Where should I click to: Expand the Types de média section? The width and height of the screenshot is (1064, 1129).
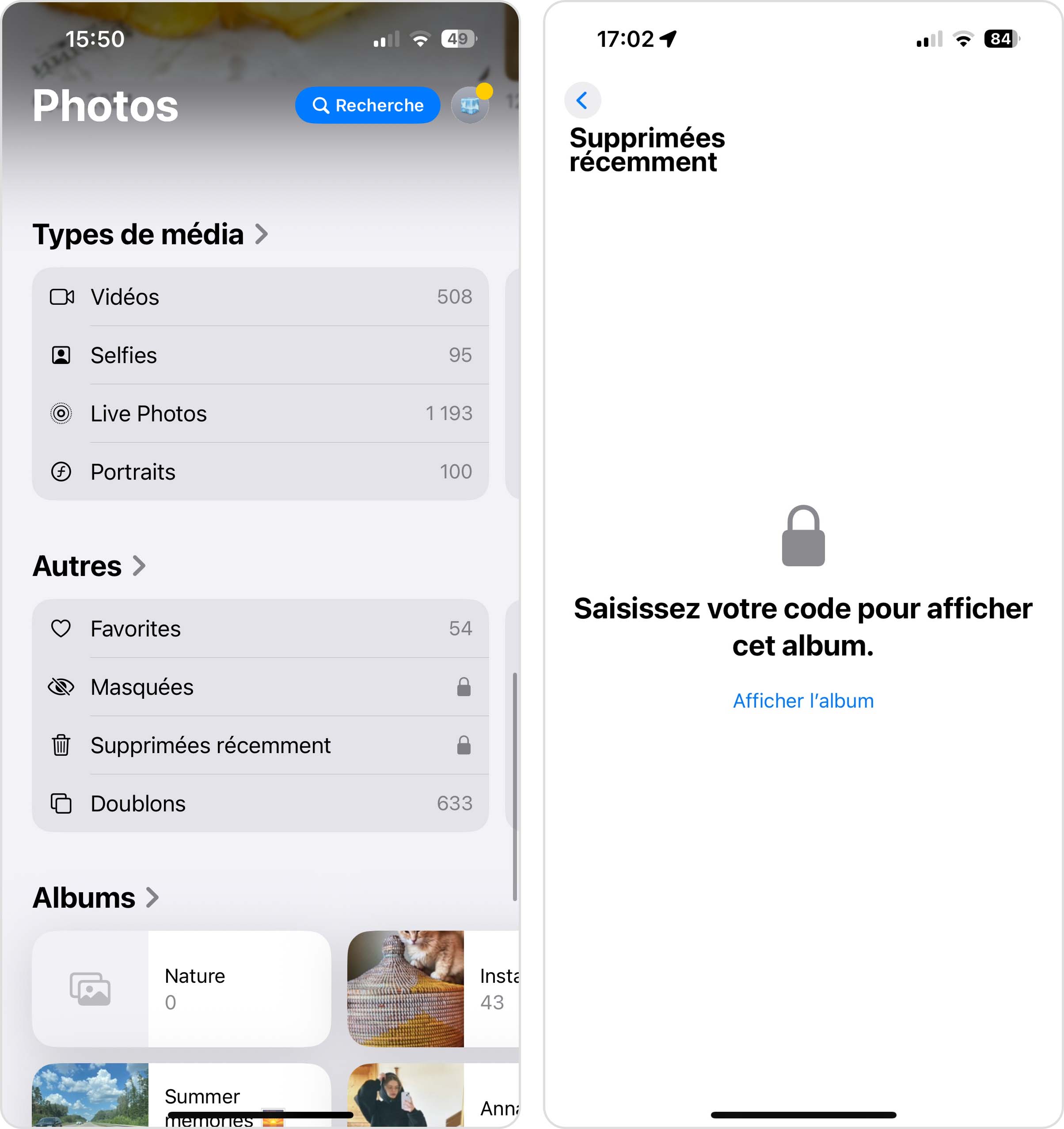tap(150, 234)
